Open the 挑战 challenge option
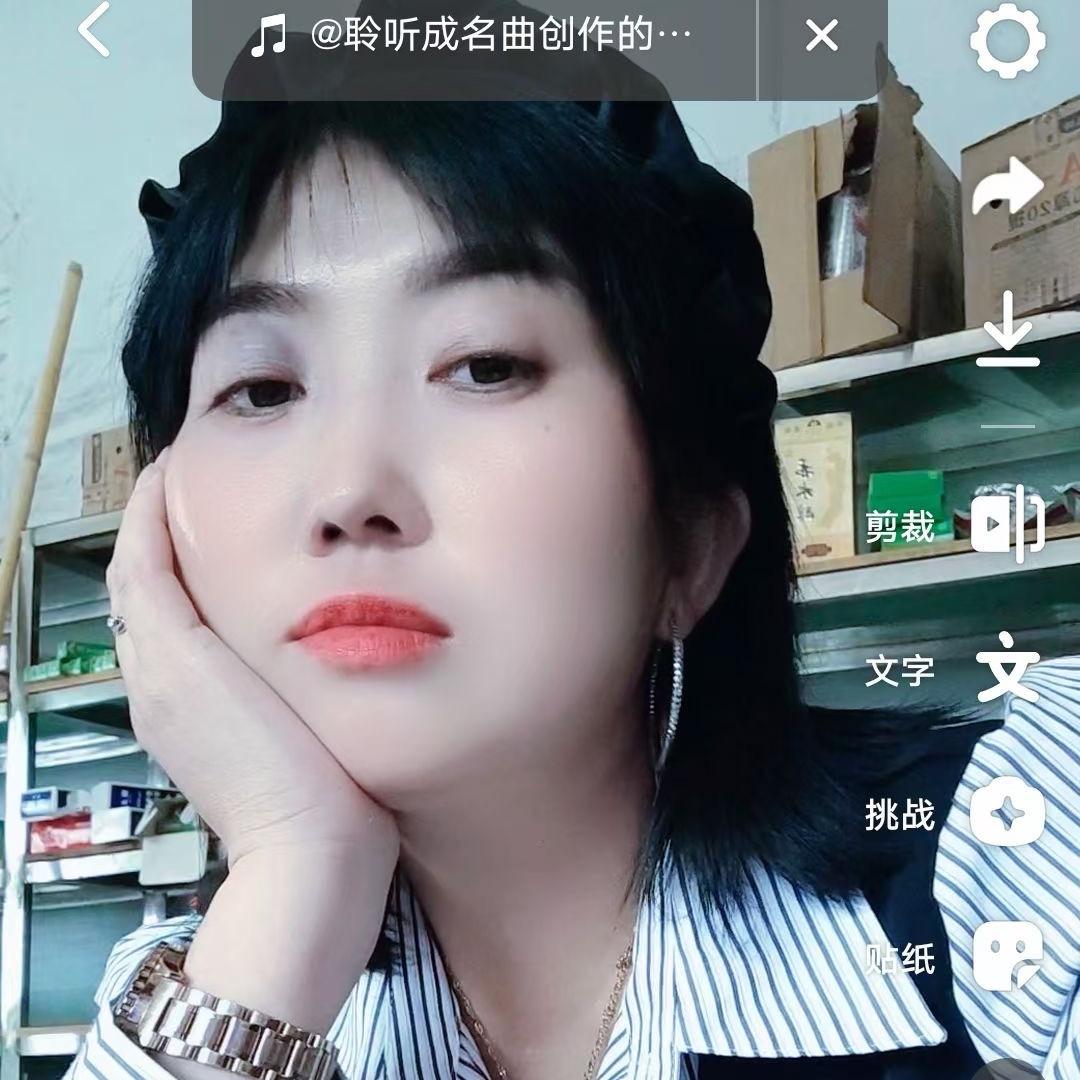 point(1007,814)
